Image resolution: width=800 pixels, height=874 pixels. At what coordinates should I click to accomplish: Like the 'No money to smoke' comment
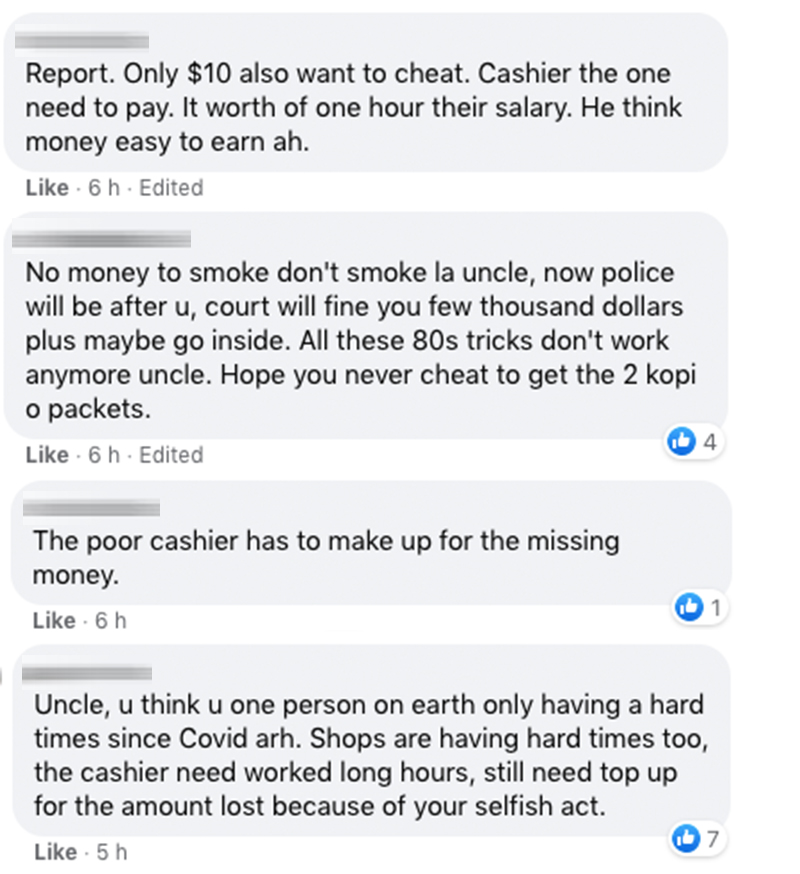[x=46, y=455]
